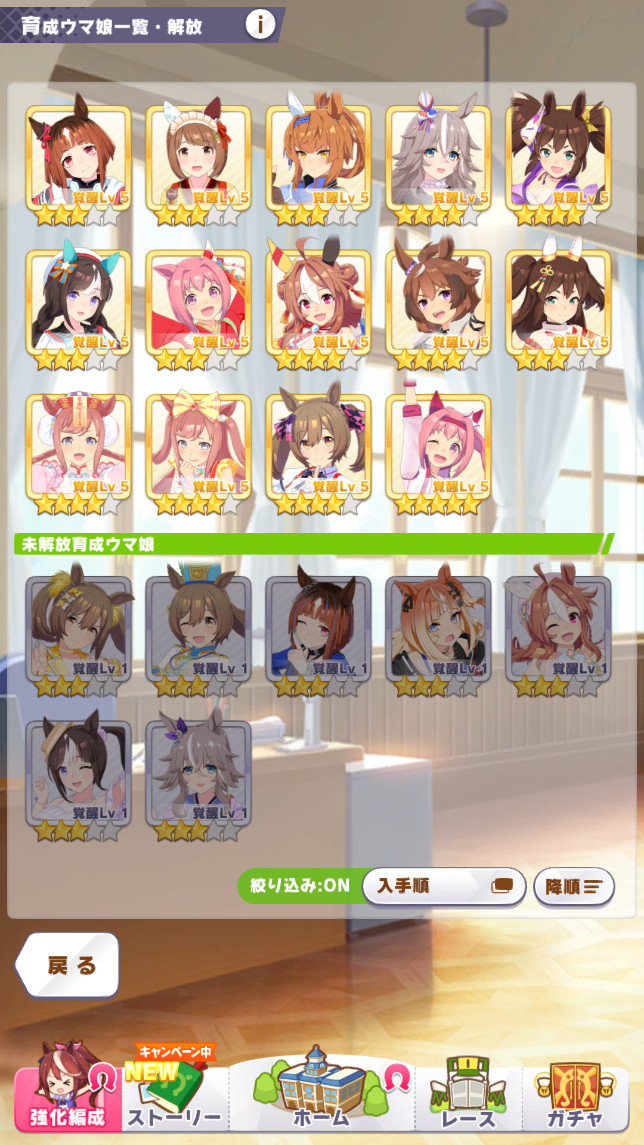Screen dimensions: 644x1145
Task: Select the arm-raised pink-haired character card
Action: pyautogui.click(x=438, y=448)
